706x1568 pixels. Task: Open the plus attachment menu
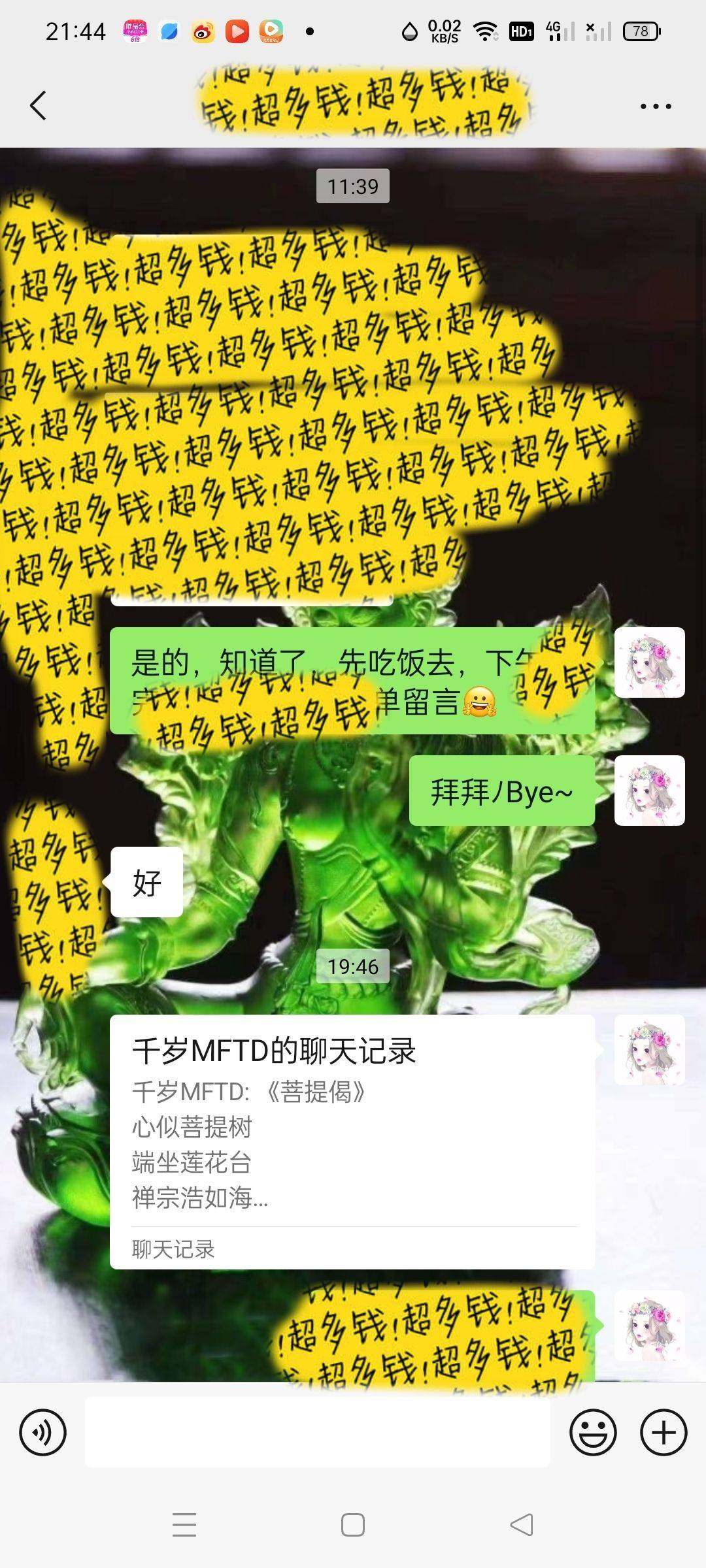[663, 1432]
